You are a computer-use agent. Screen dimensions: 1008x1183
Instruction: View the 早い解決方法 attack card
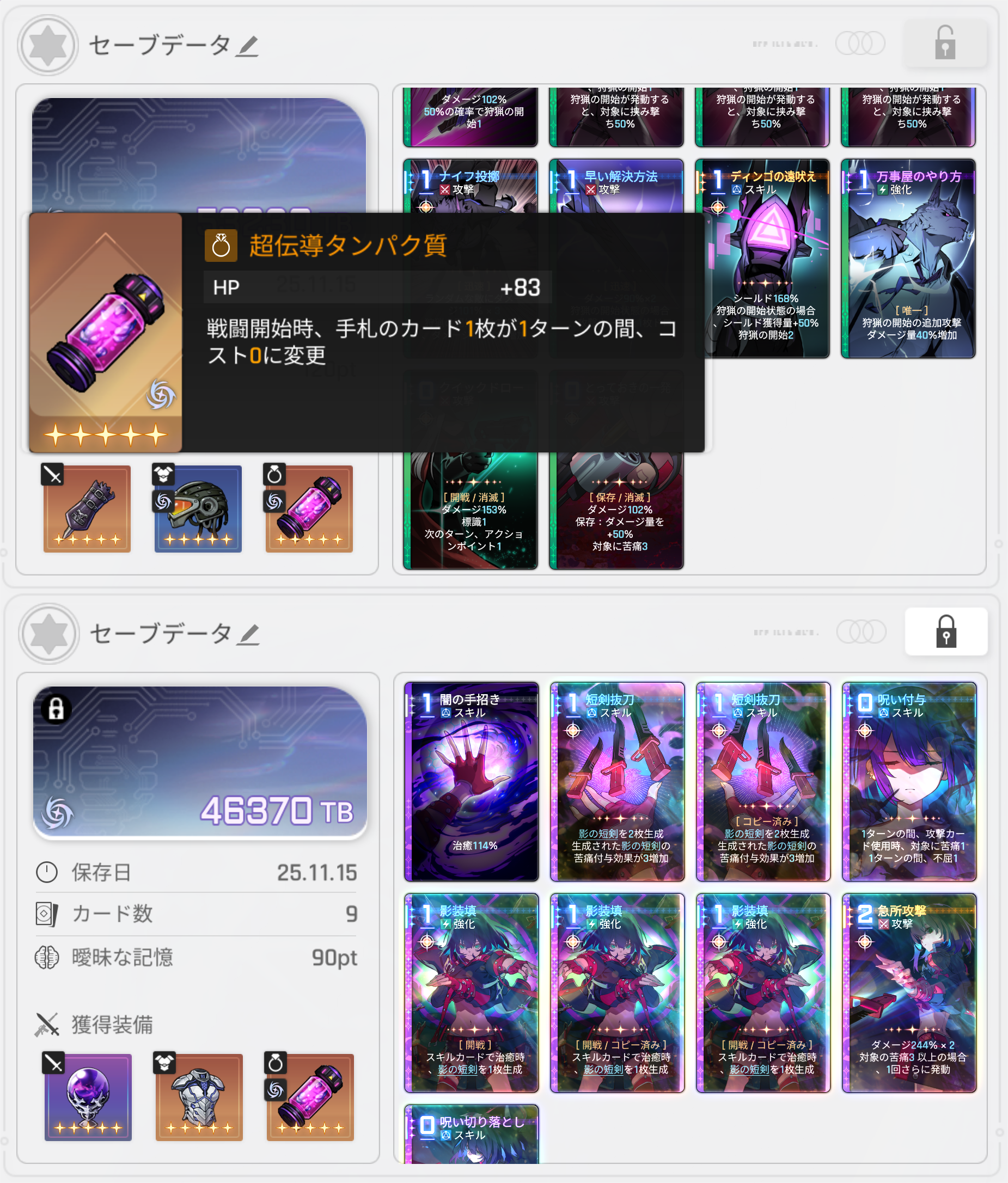pyautogui.click(x=616, y=184)
